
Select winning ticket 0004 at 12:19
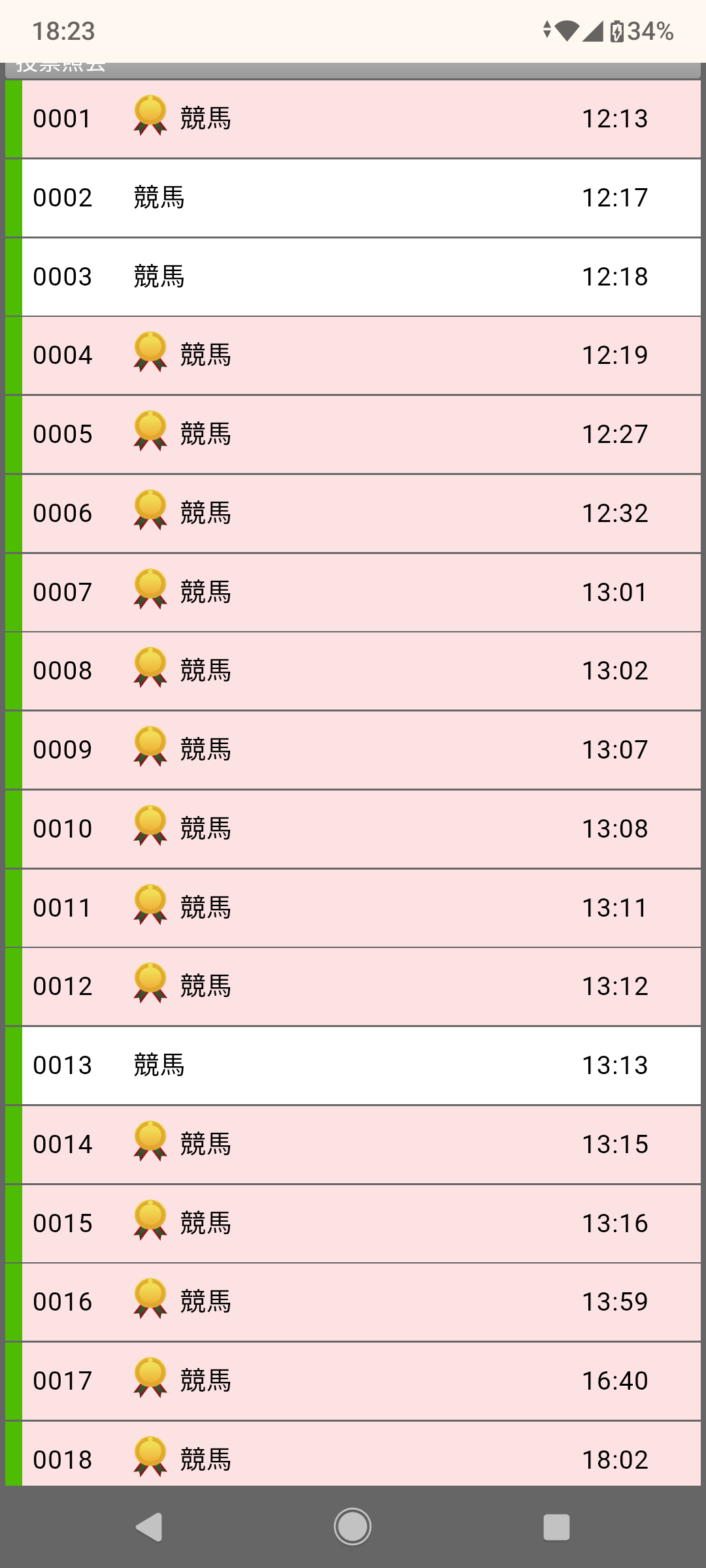353,355
